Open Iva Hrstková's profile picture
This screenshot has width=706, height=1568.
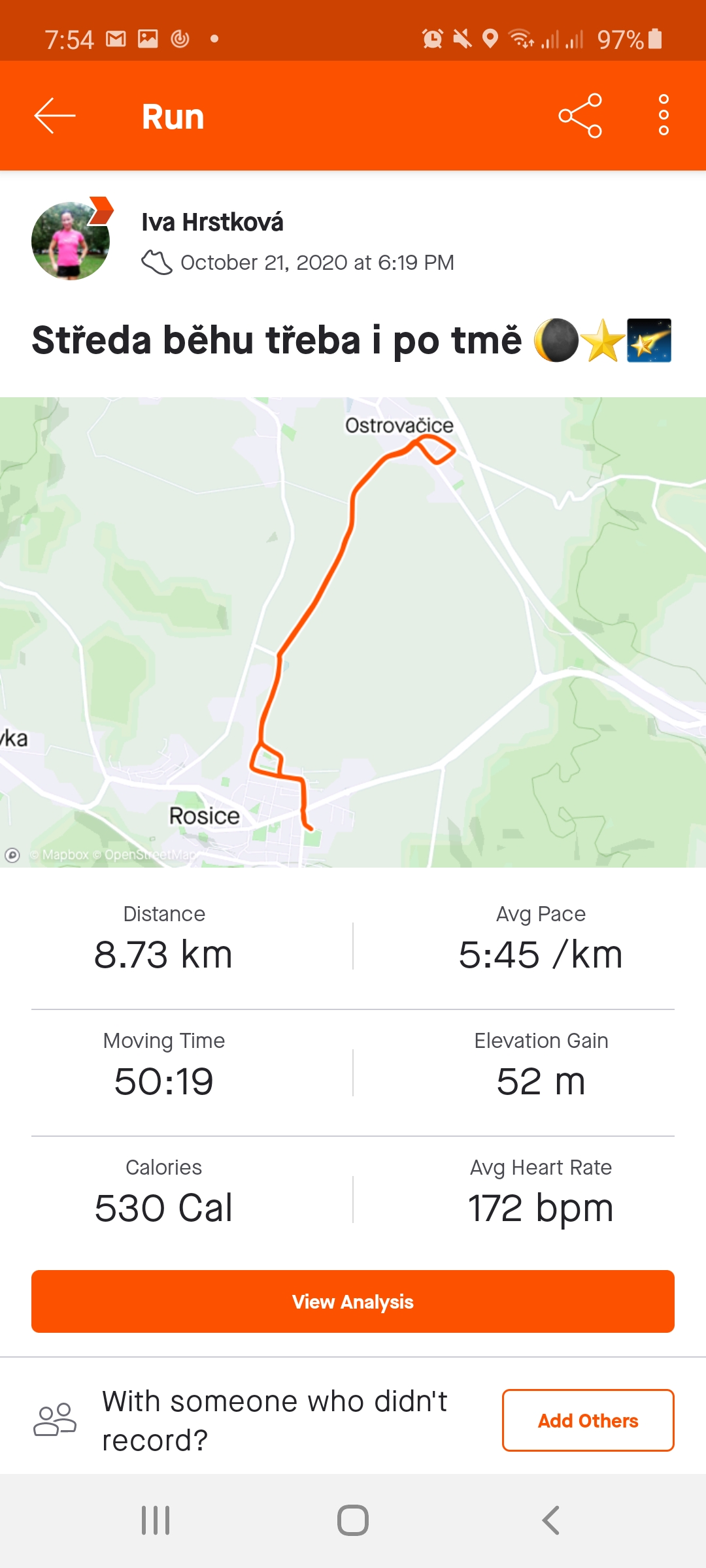pyautogui.click(x=71, y=240)
